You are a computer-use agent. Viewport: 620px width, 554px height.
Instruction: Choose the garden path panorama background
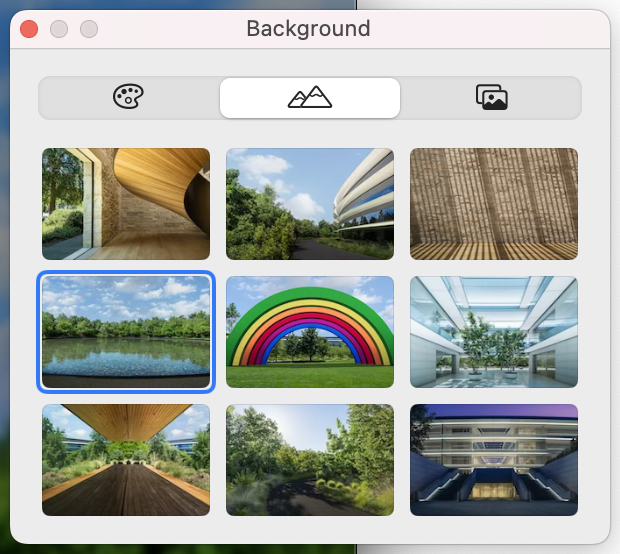pyautogui.click(x=310, y=460)
